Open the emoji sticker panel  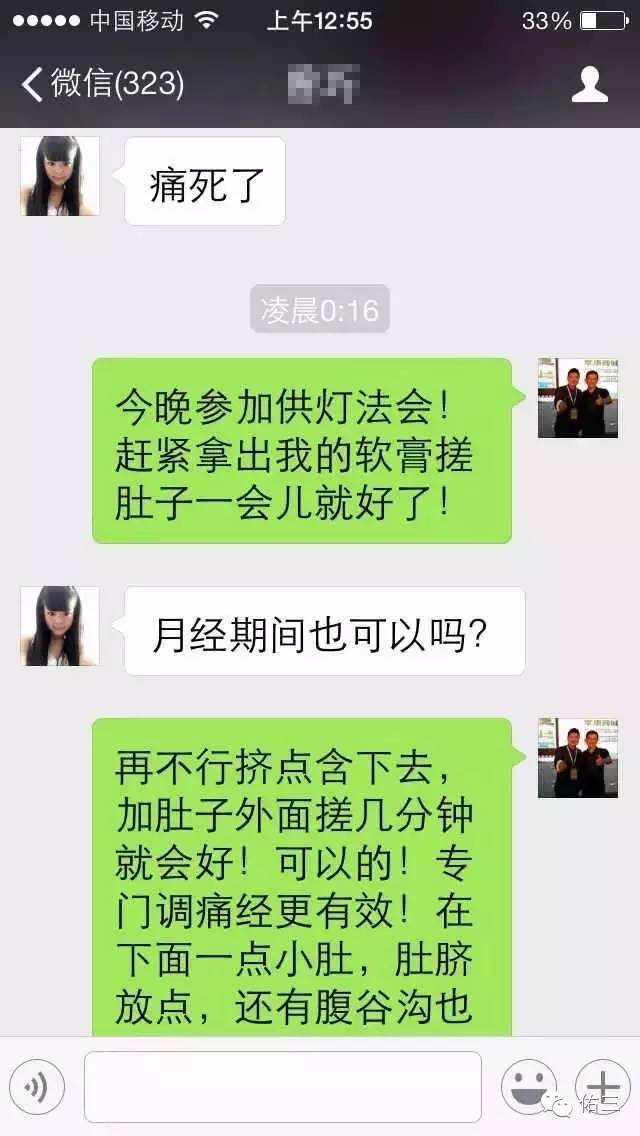pyautogui.click(x=528, y=1087)
